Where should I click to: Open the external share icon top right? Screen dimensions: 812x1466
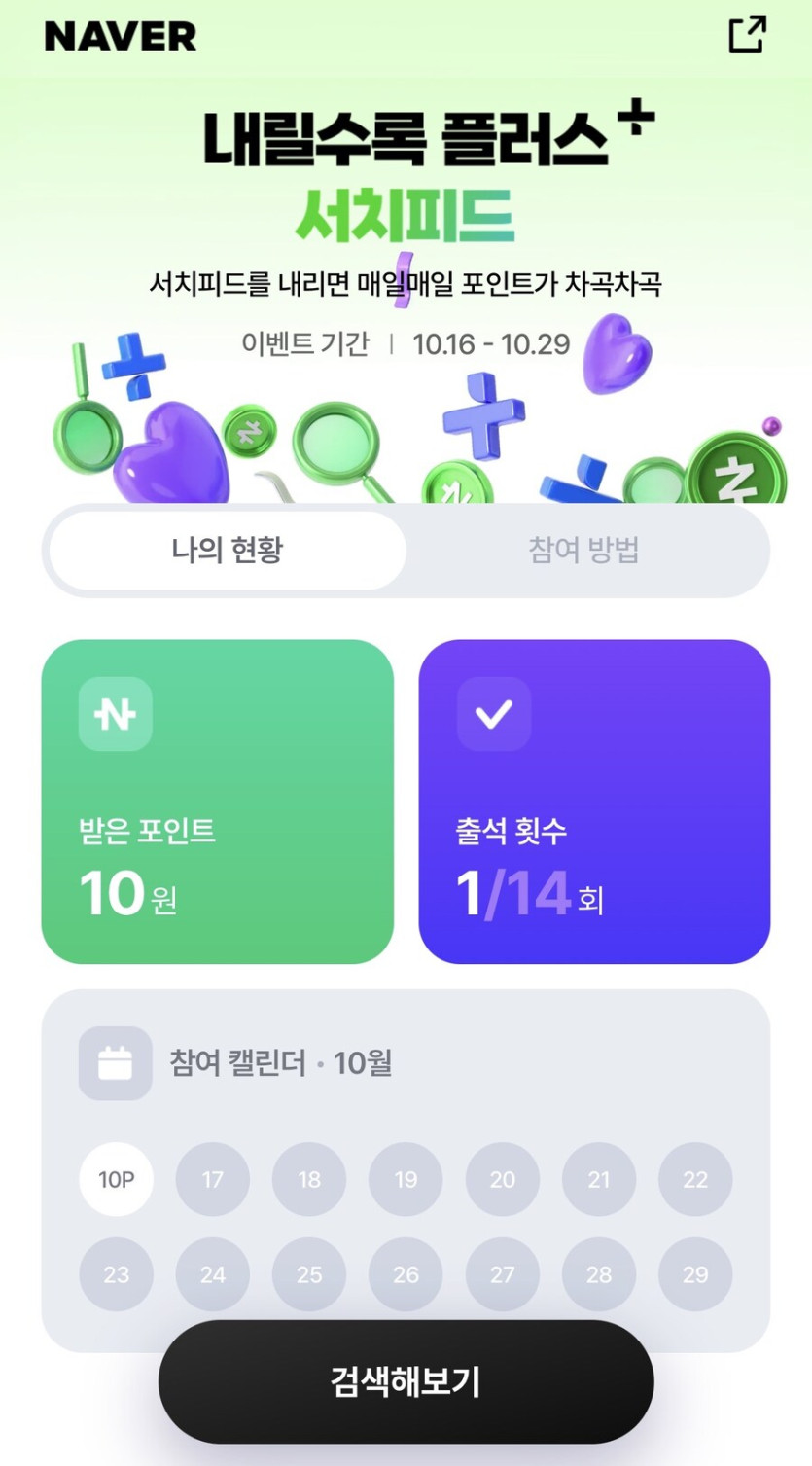coord(747,35)
